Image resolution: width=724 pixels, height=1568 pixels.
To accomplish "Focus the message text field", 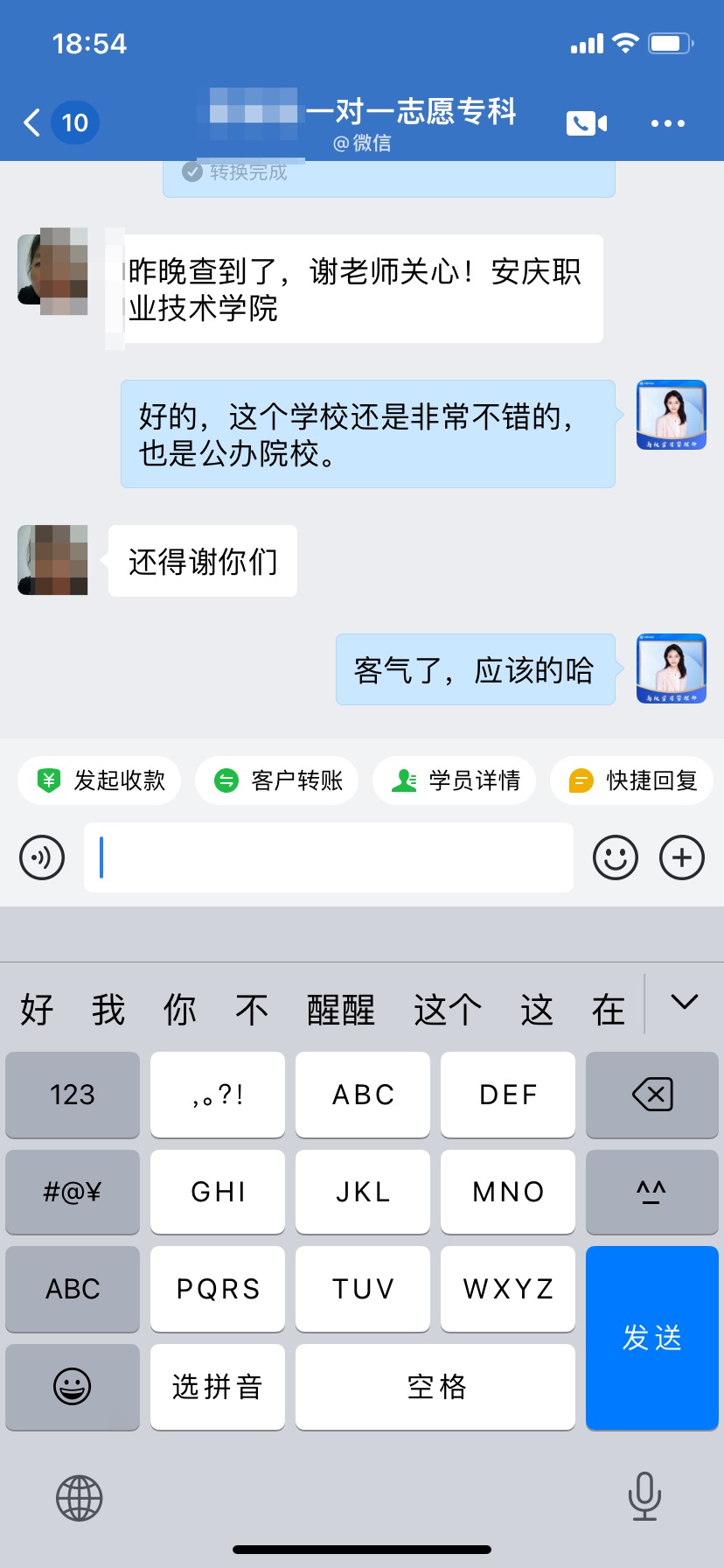I will click(329, 857).
